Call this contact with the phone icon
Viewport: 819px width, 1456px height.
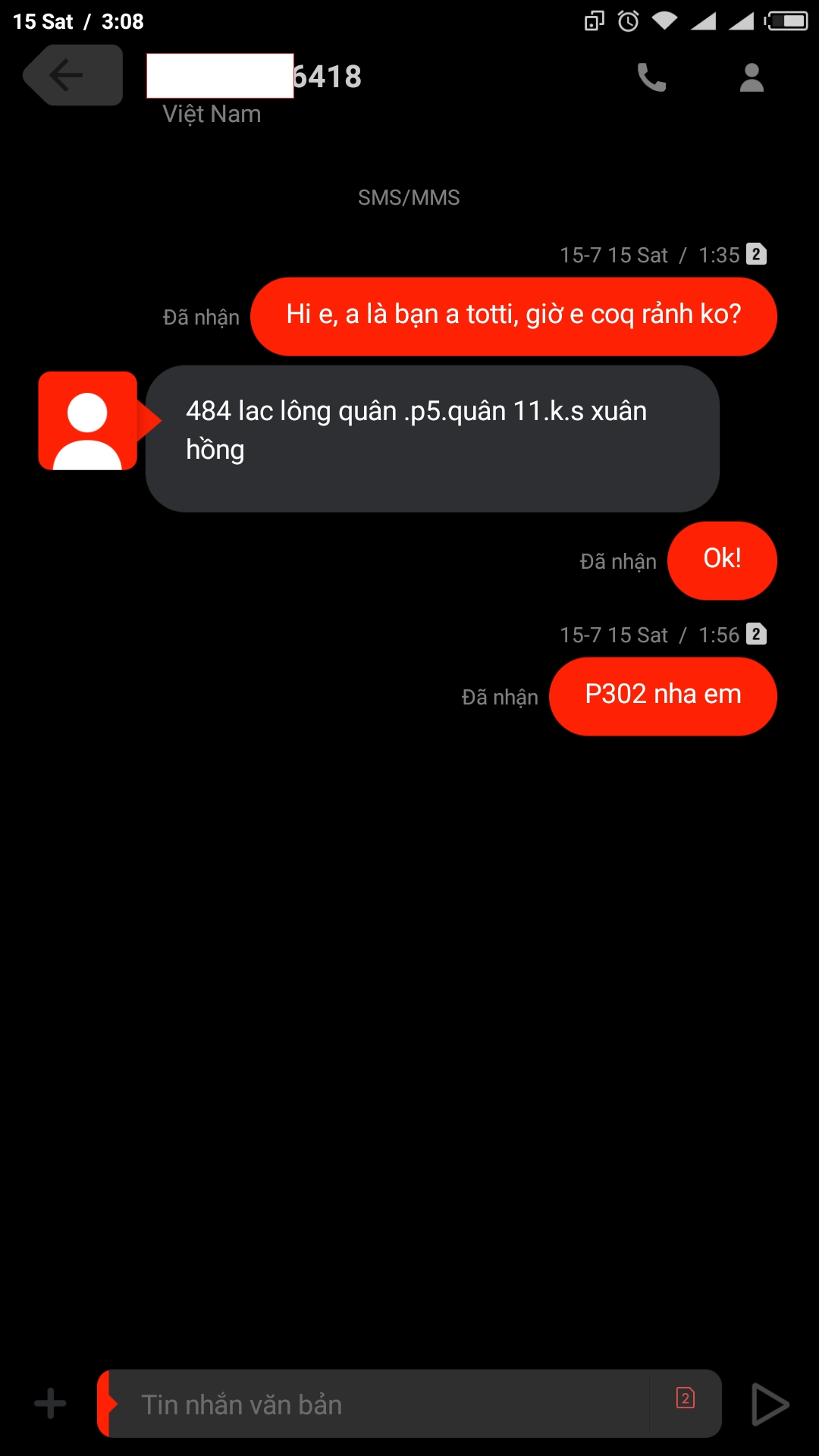[651, 77]
